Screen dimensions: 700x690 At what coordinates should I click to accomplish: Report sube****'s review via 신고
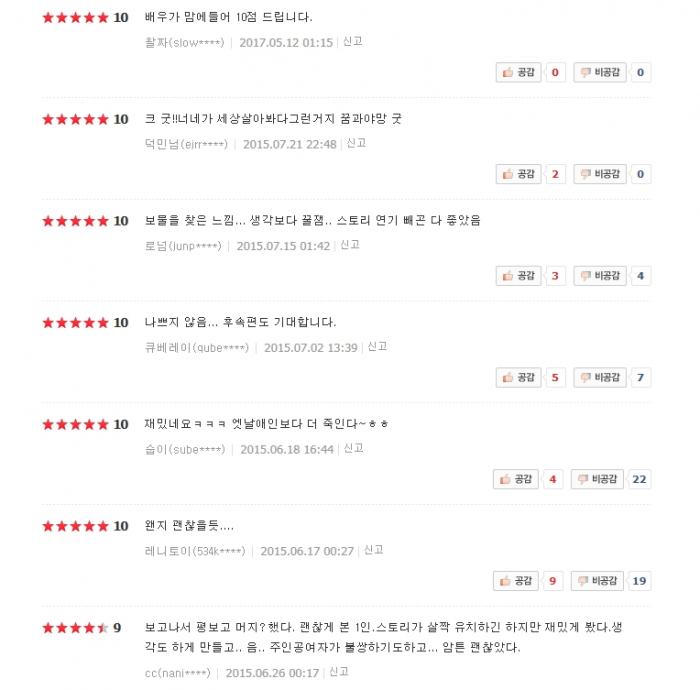[354, 449]
